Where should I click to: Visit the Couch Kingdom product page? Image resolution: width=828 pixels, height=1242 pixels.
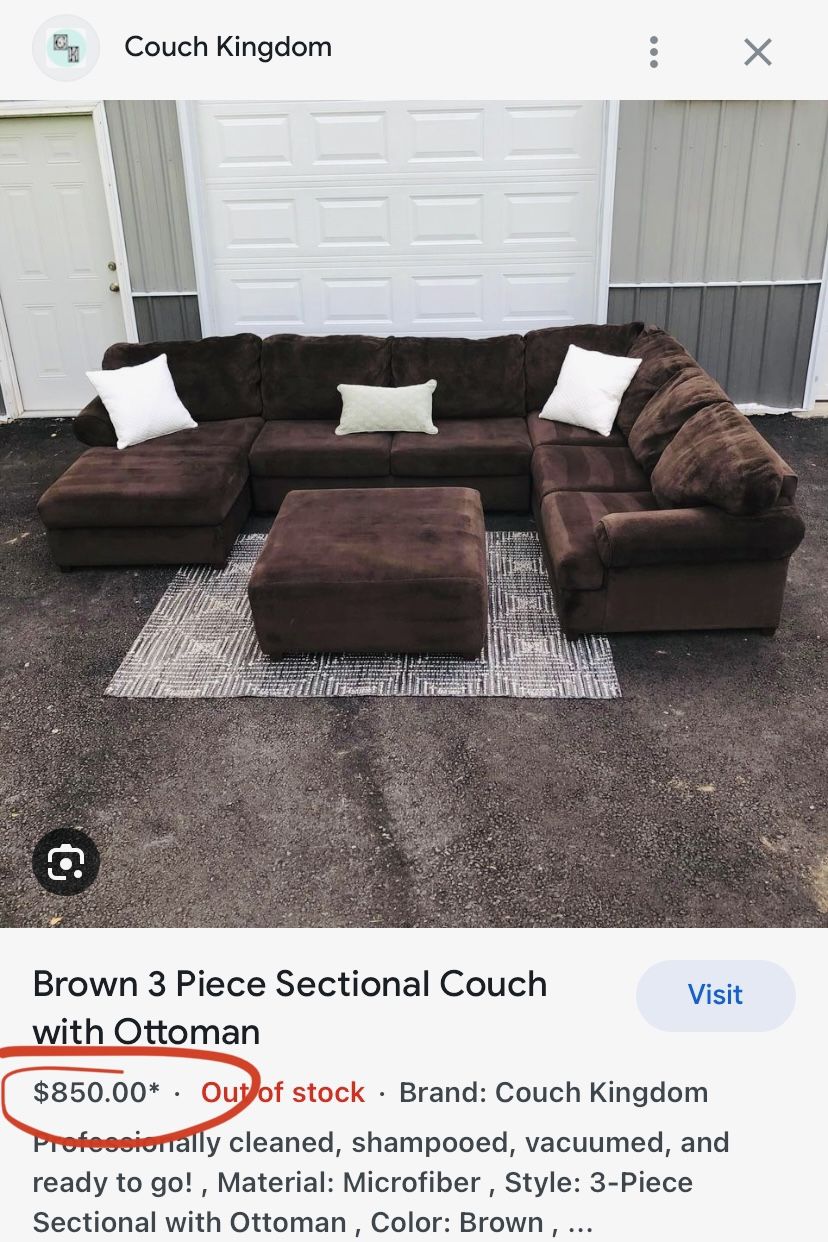tap(715, 995)
